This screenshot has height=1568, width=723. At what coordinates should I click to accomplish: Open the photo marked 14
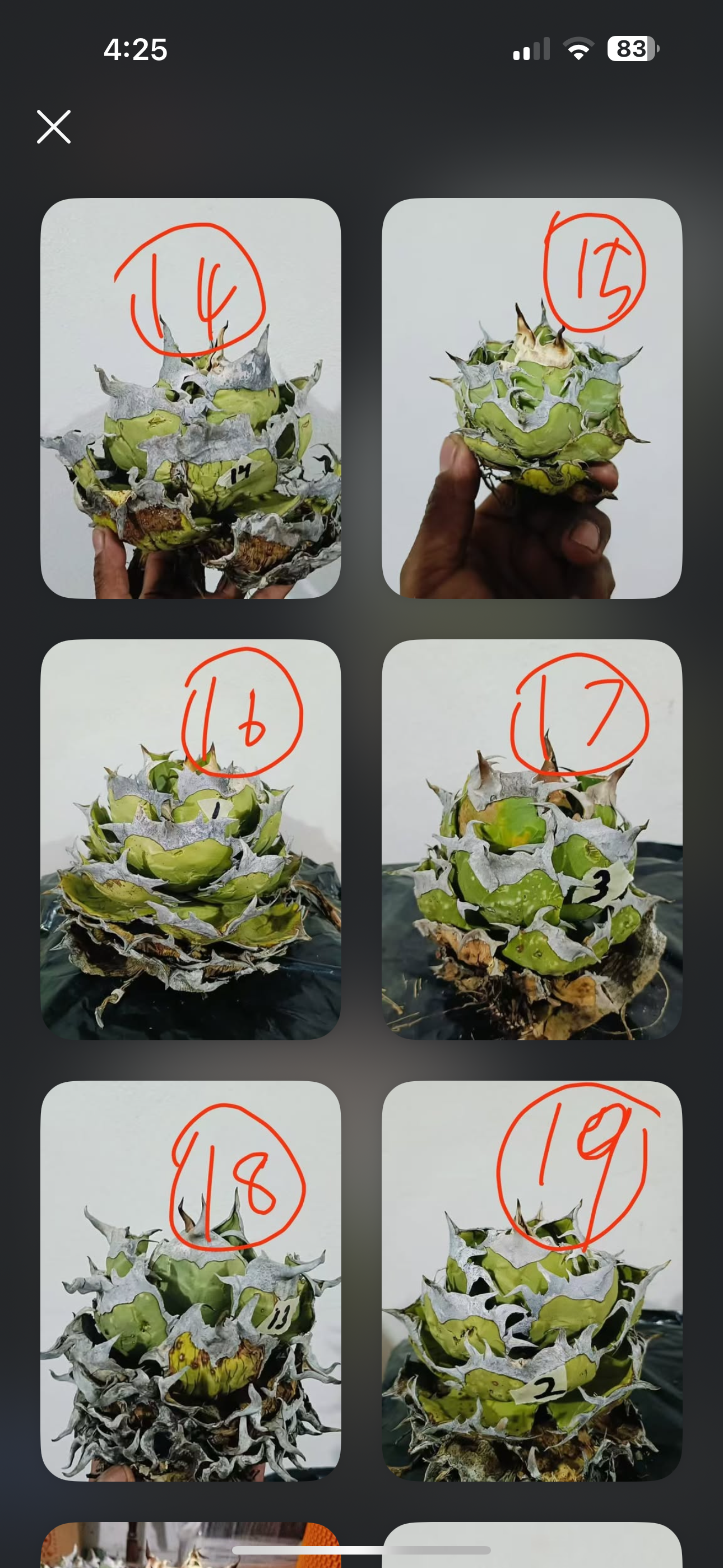pyautogui.click(x=191, y=398)
